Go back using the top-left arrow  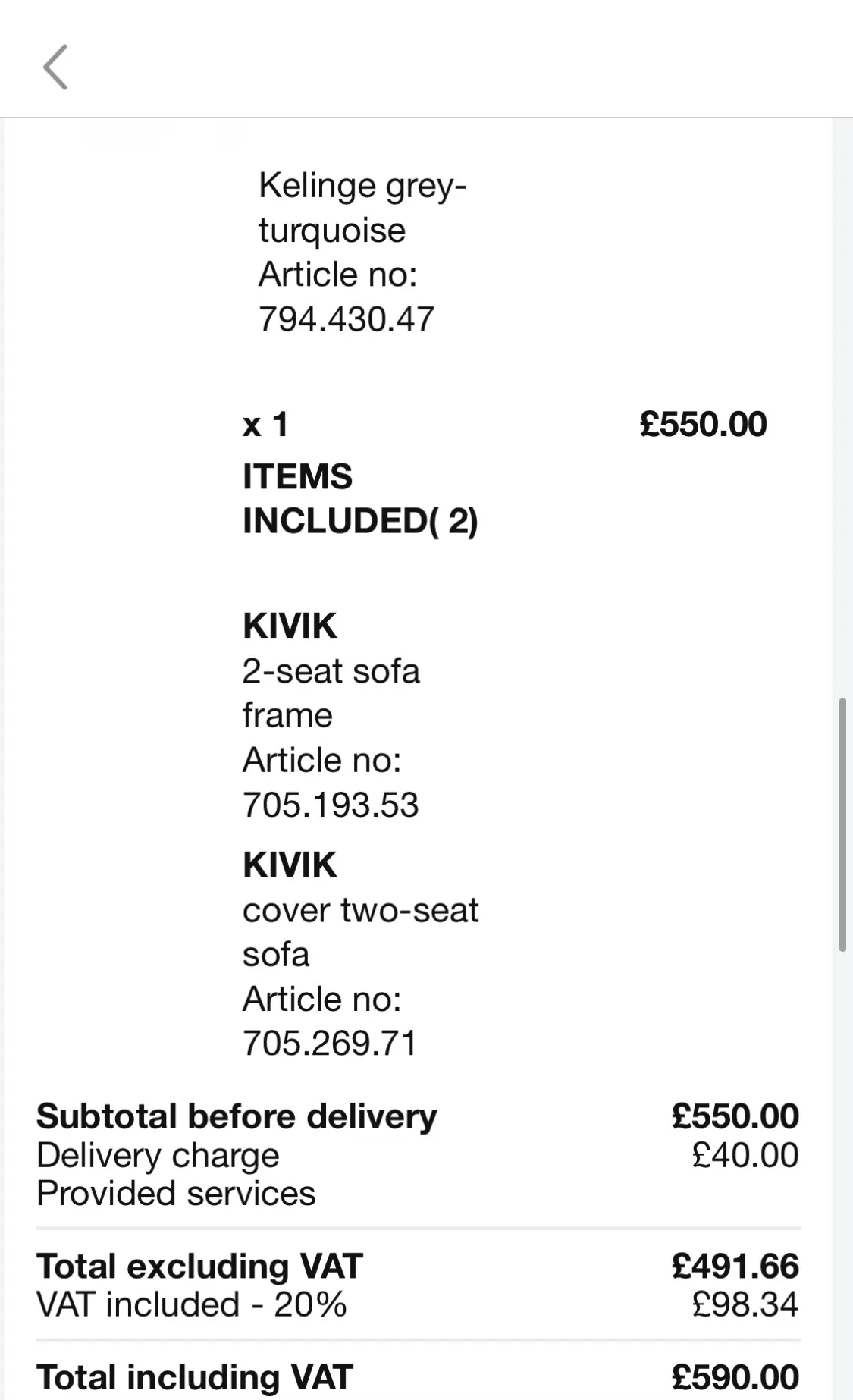click(x=55, y=67)
